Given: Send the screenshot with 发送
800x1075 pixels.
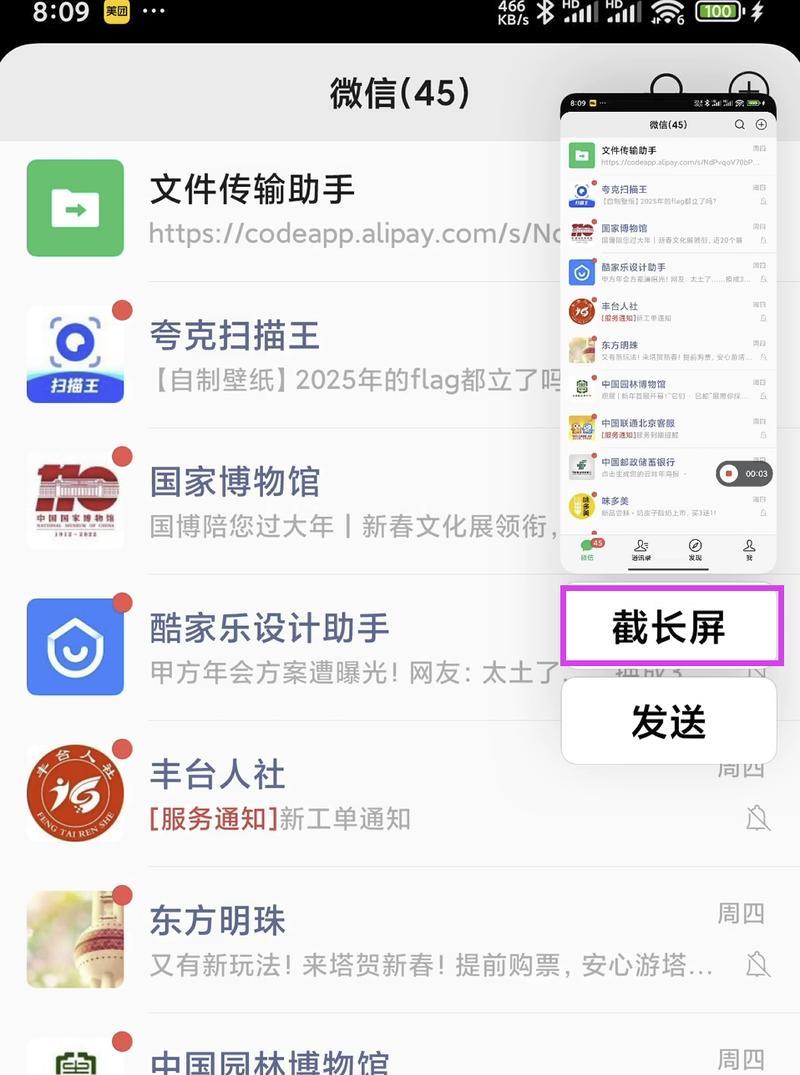Looking at the screenshot, I should pos(668,721).
